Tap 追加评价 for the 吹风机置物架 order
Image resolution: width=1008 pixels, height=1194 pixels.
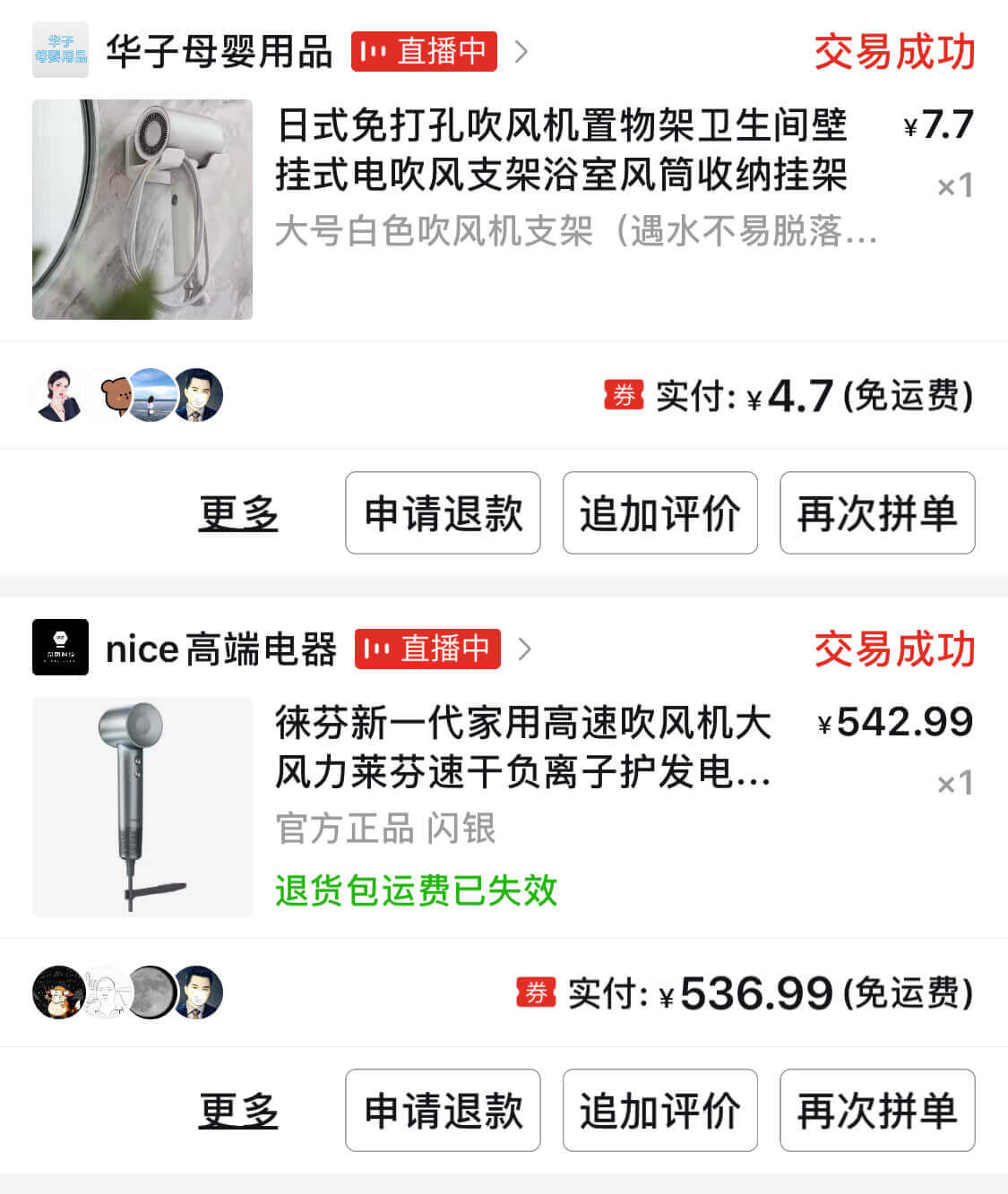[x=659, y=513]
